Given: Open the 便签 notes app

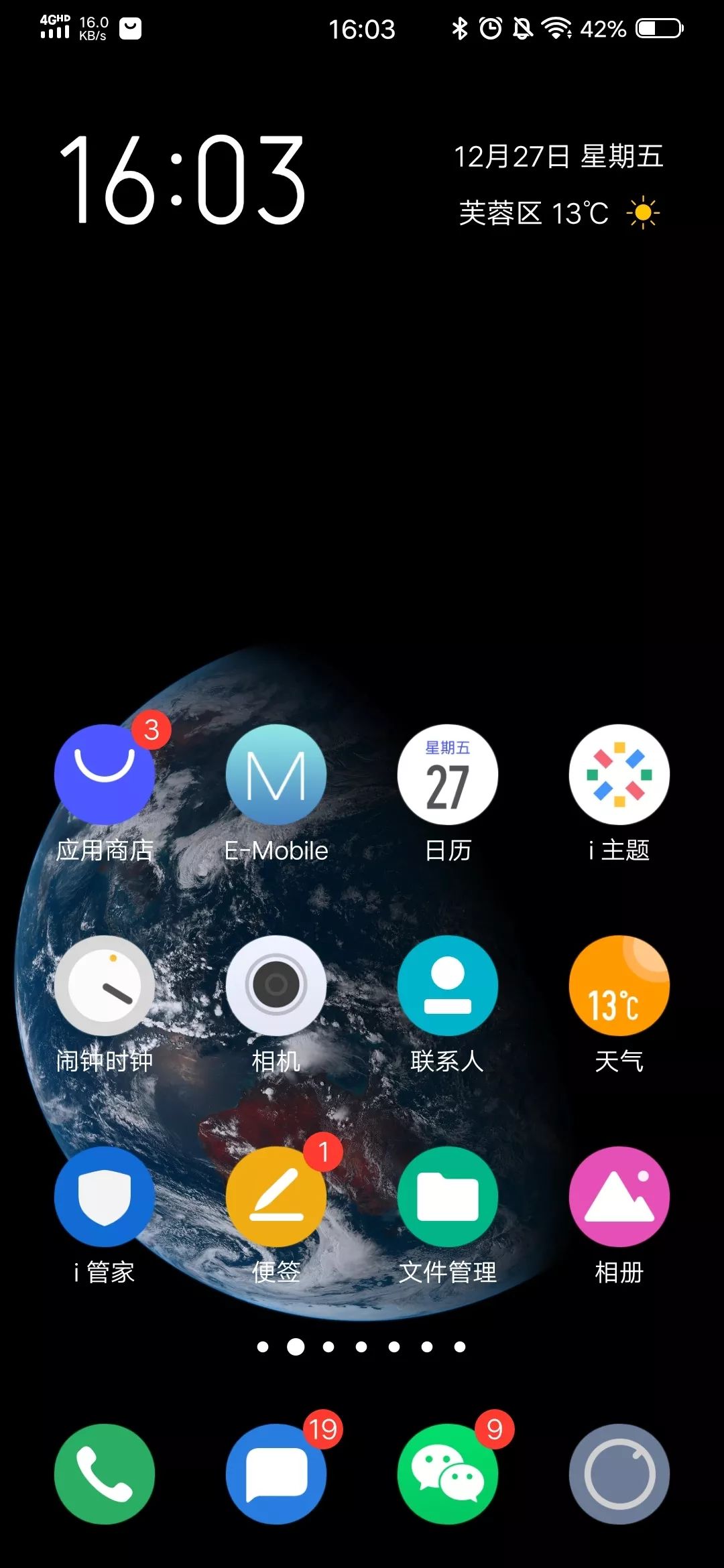Looking at the screenshot, I should point(276,1197).
